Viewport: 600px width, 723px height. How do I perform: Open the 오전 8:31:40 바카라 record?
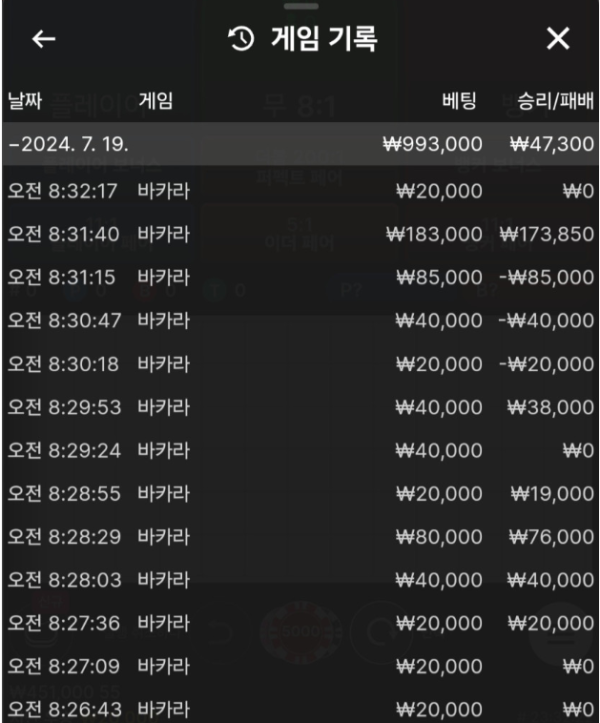(x=300, y=233)
